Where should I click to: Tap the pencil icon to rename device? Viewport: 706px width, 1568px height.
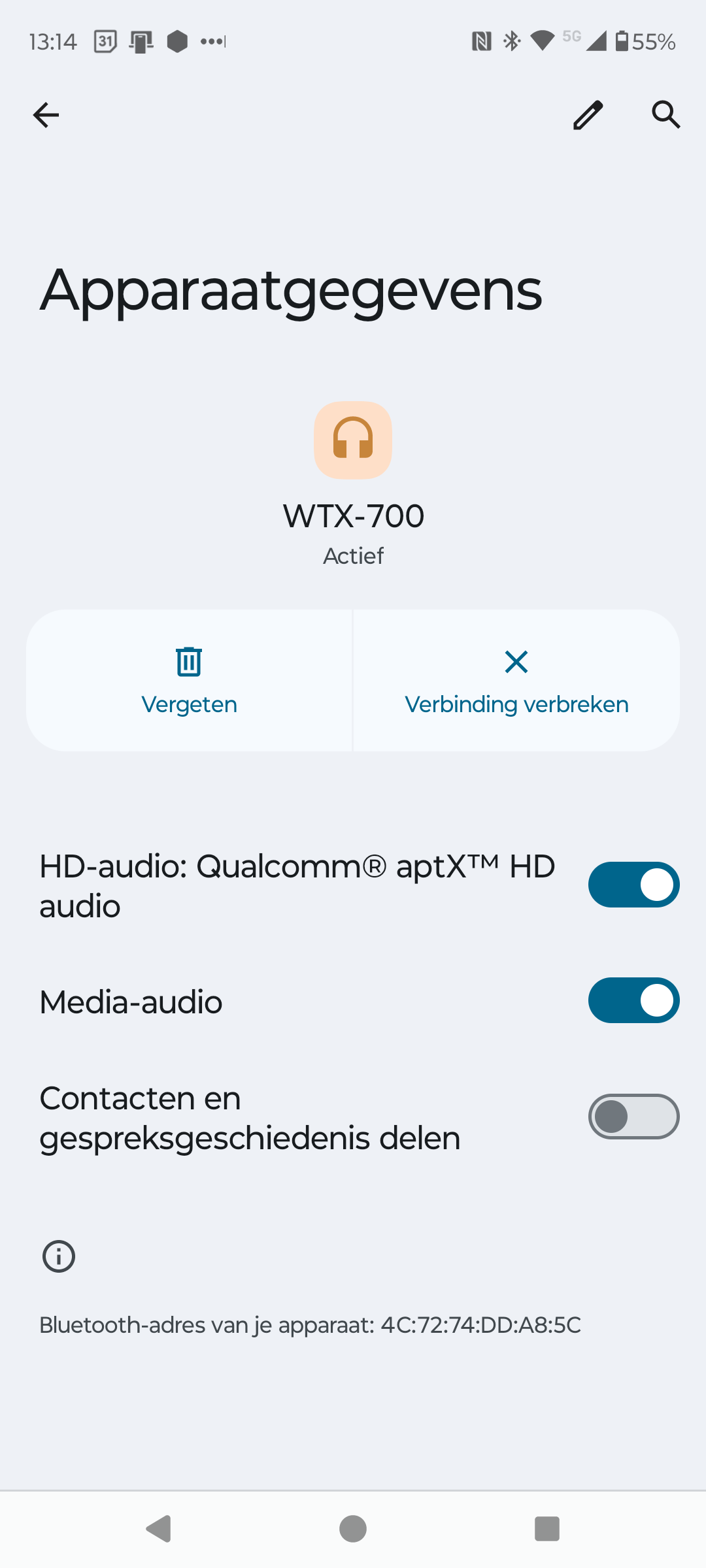(x=588, y=115)
